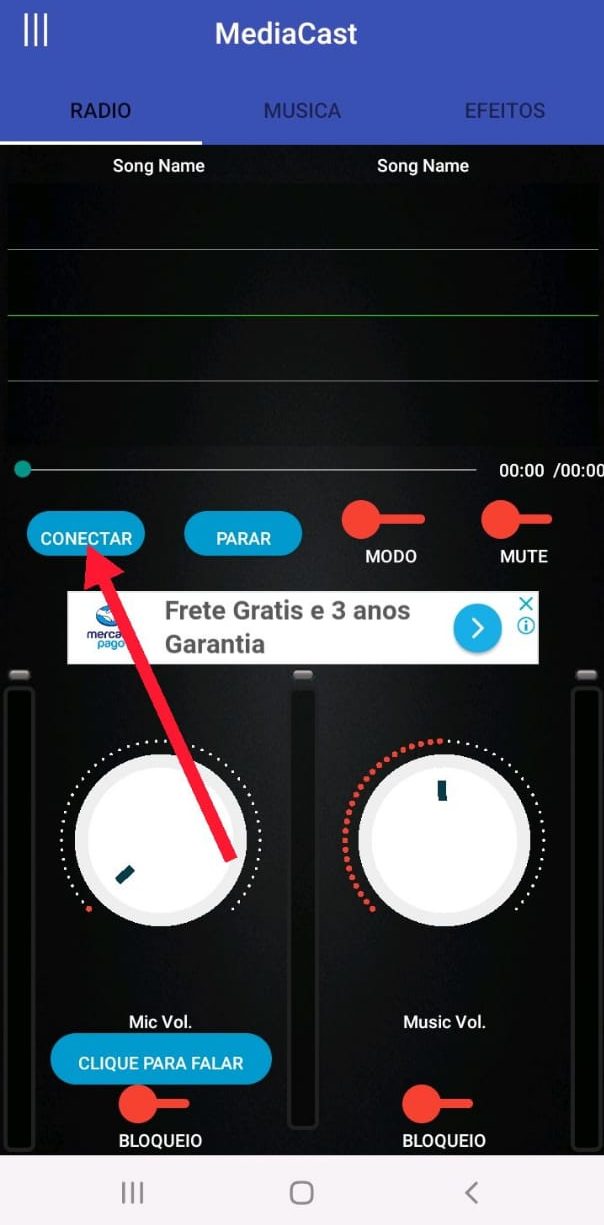This screenshot has width=604, height=1225.
Task: Tap the PARAR button
Action: pos(243,538)
